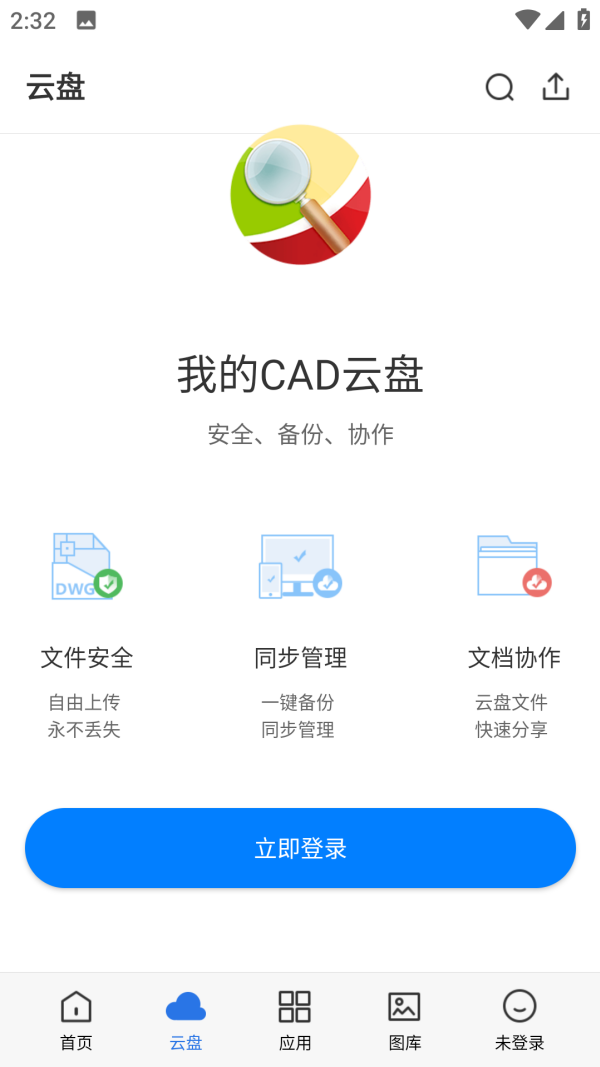Switch to the 首页 home tab
Viewport: 600px width, 1067px height.
tap(76, 1020)
